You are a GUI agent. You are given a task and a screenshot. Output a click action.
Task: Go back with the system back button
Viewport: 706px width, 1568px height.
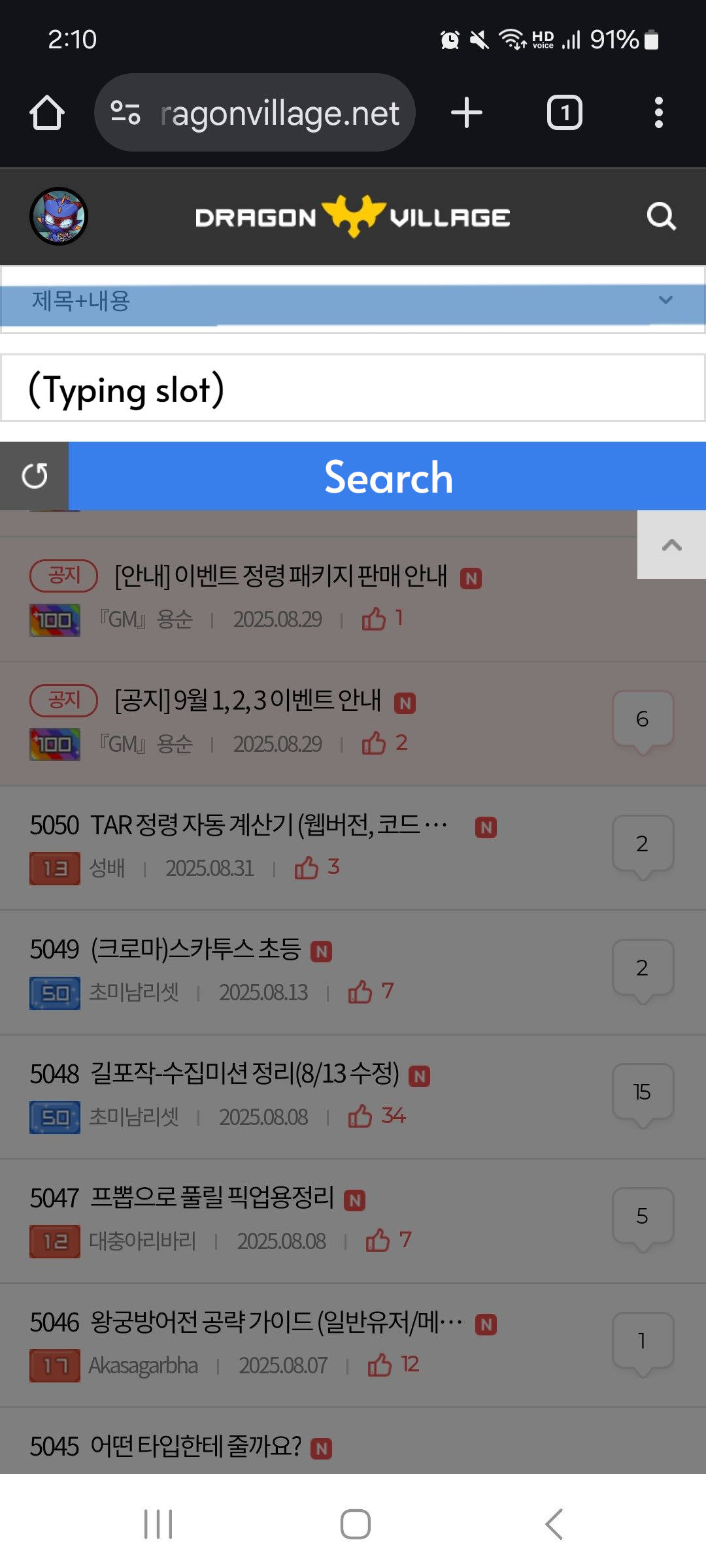[554, 1524]
